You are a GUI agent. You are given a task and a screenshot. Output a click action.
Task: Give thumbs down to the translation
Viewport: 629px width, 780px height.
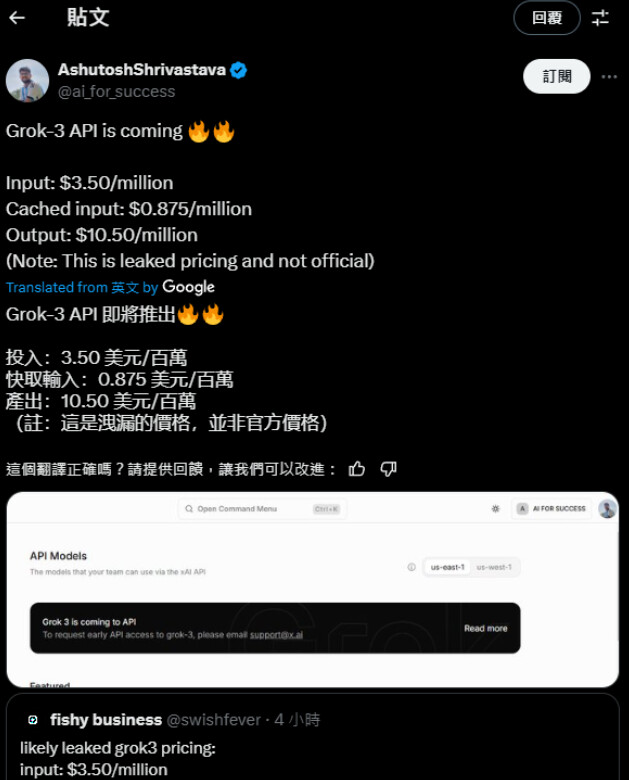[x=389, y=468]
